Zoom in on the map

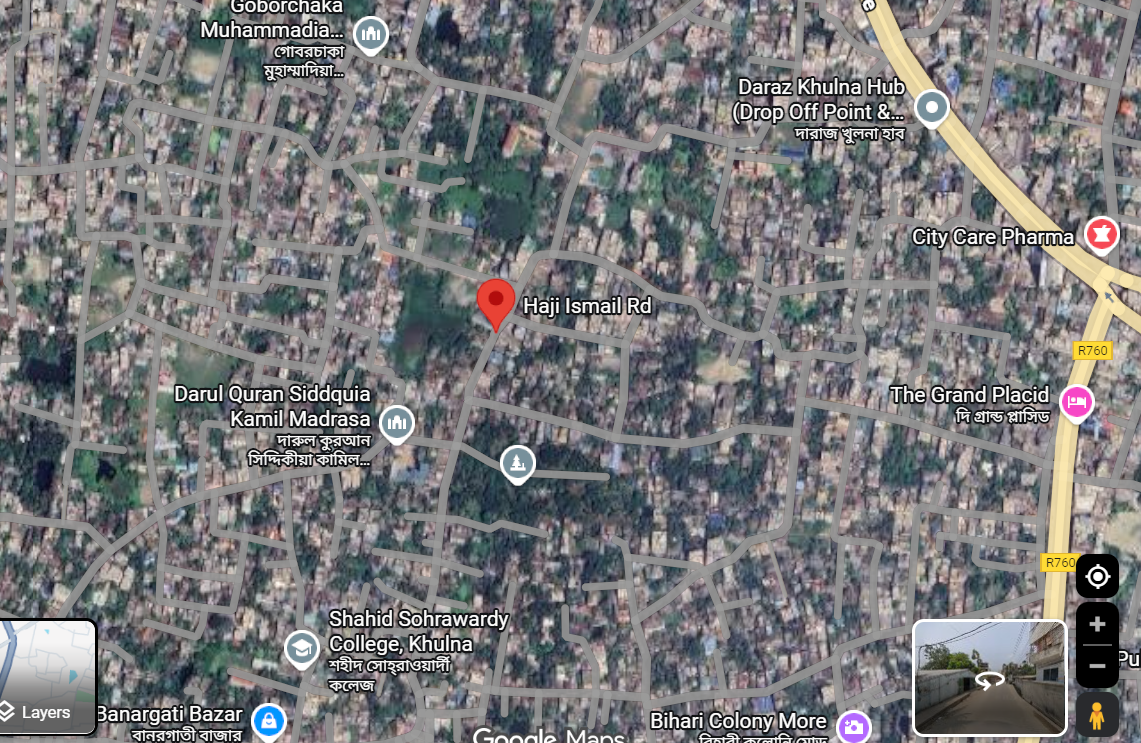pyautogui.click(x=1097, y=625)
